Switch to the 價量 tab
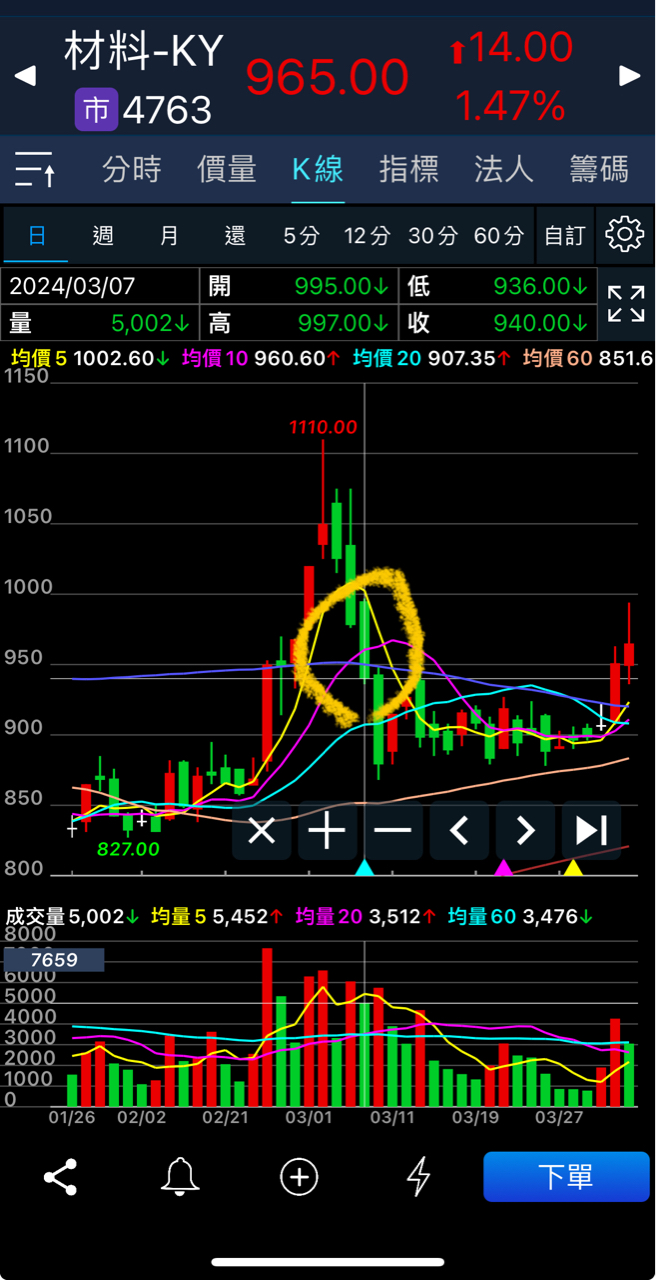The image size is (656, 1280). click(x=227, y=170)
